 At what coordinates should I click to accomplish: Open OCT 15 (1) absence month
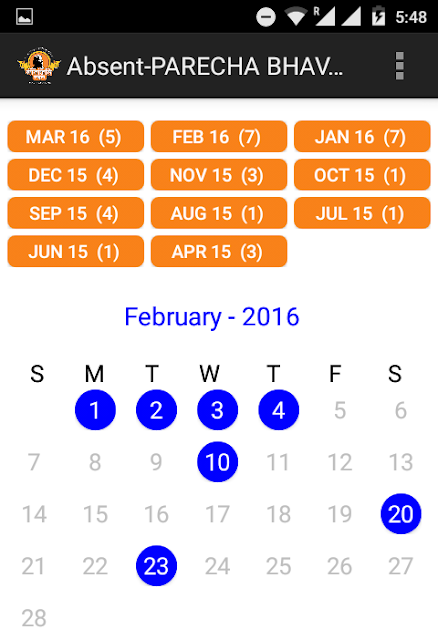tap(362, 175)
